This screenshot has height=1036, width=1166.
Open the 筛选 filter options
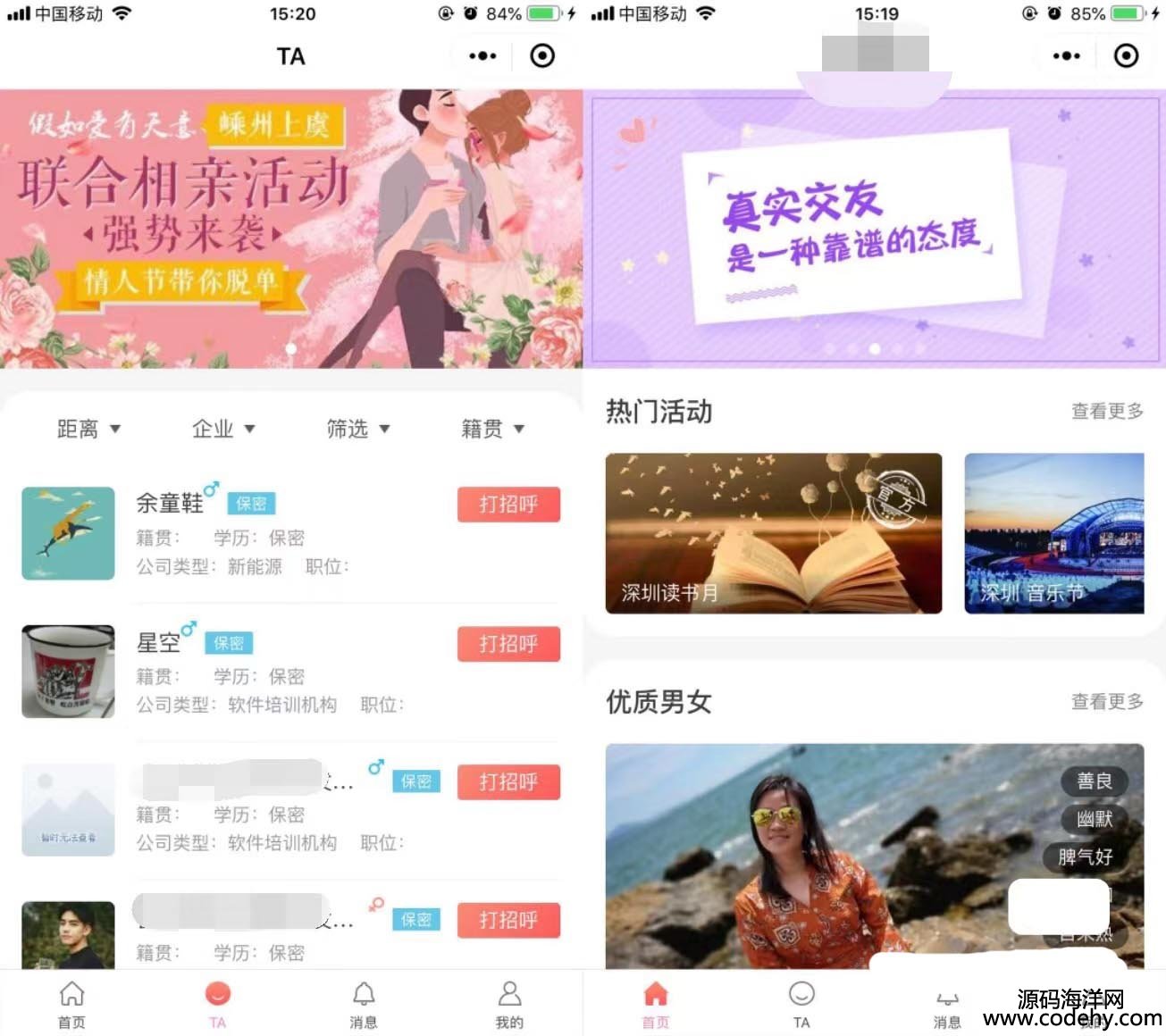point(357,430)
